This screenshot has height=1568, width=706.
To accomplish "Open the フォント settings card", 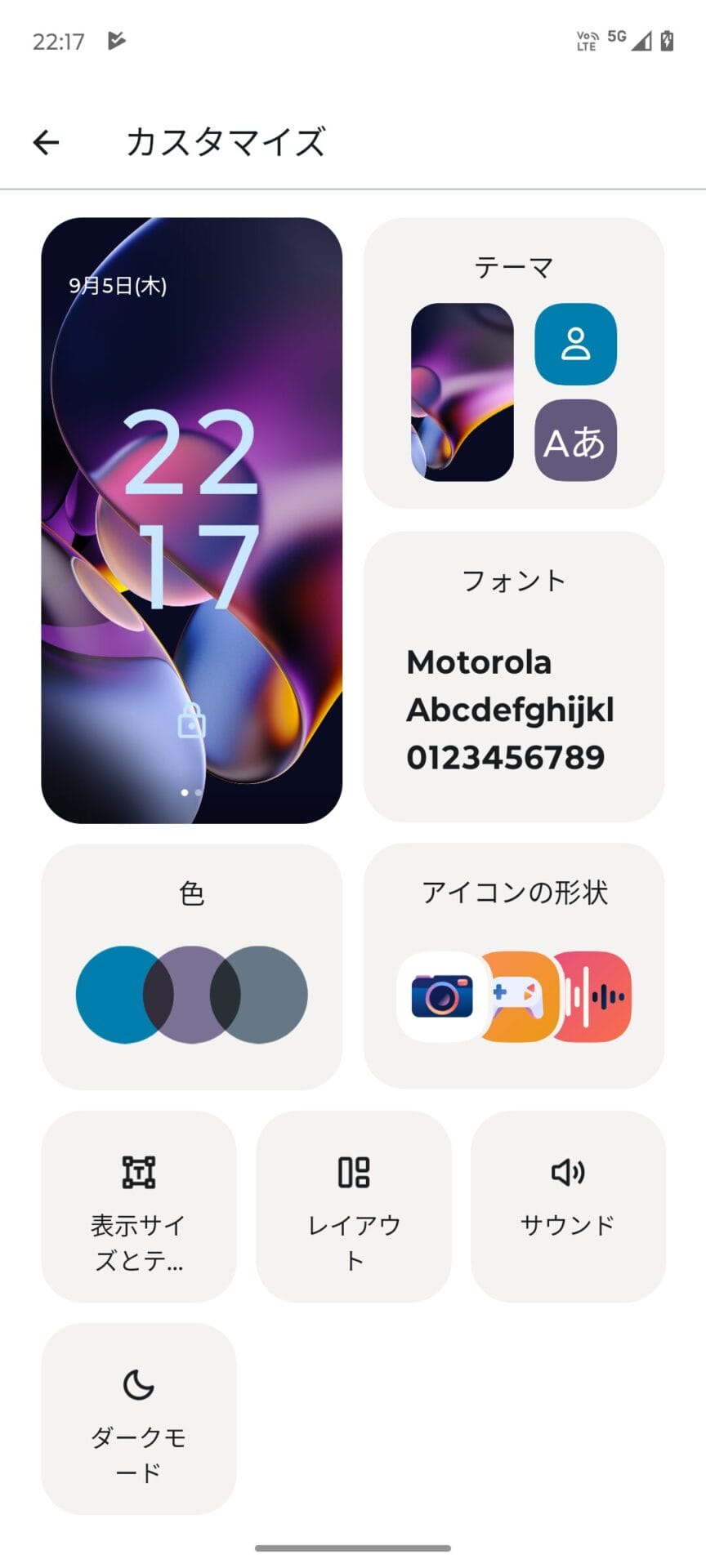I will [x=513, y=676].
